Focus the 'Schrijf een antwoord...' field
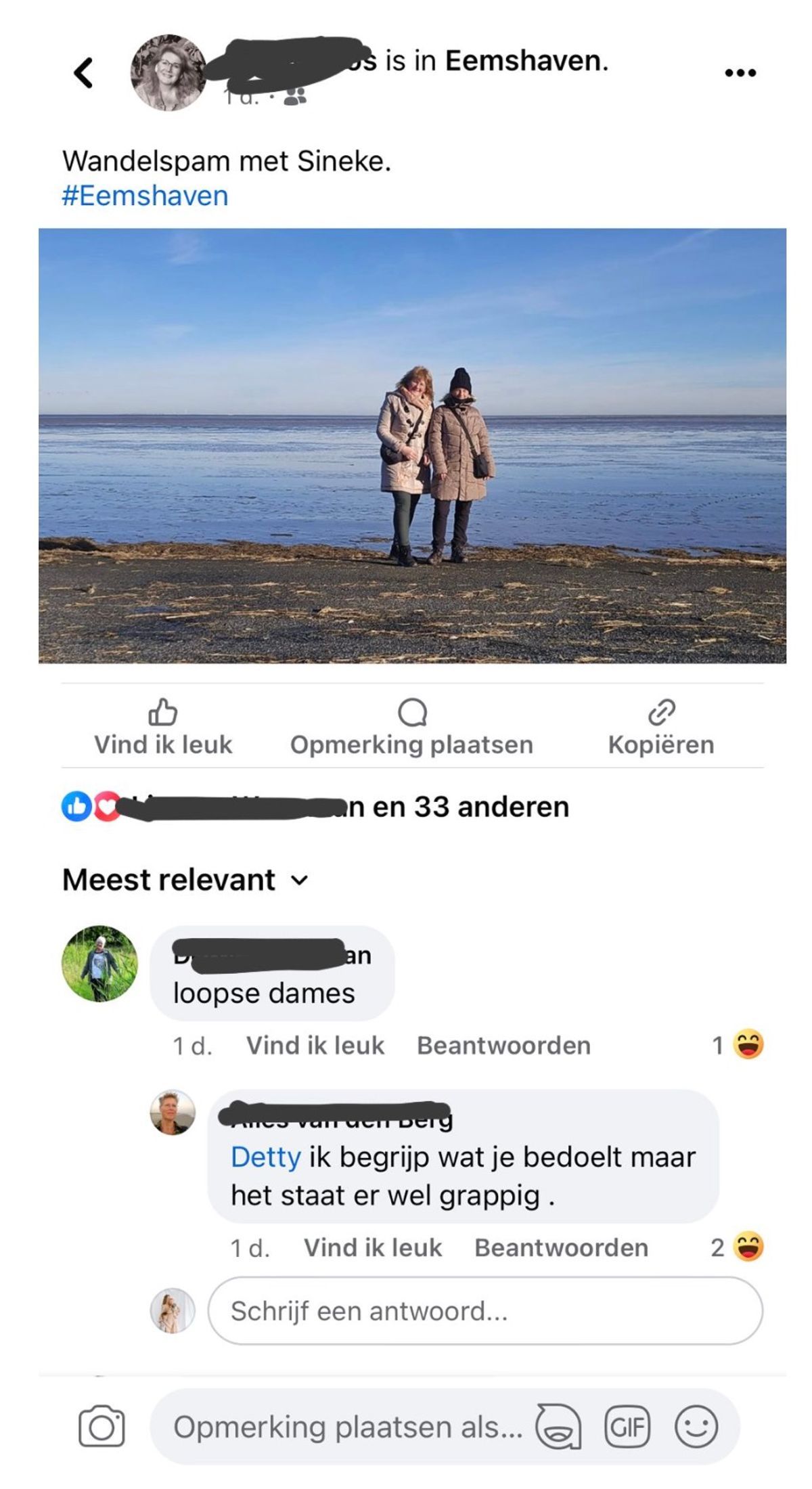The image size is (812, 1489). [484, 1311]
